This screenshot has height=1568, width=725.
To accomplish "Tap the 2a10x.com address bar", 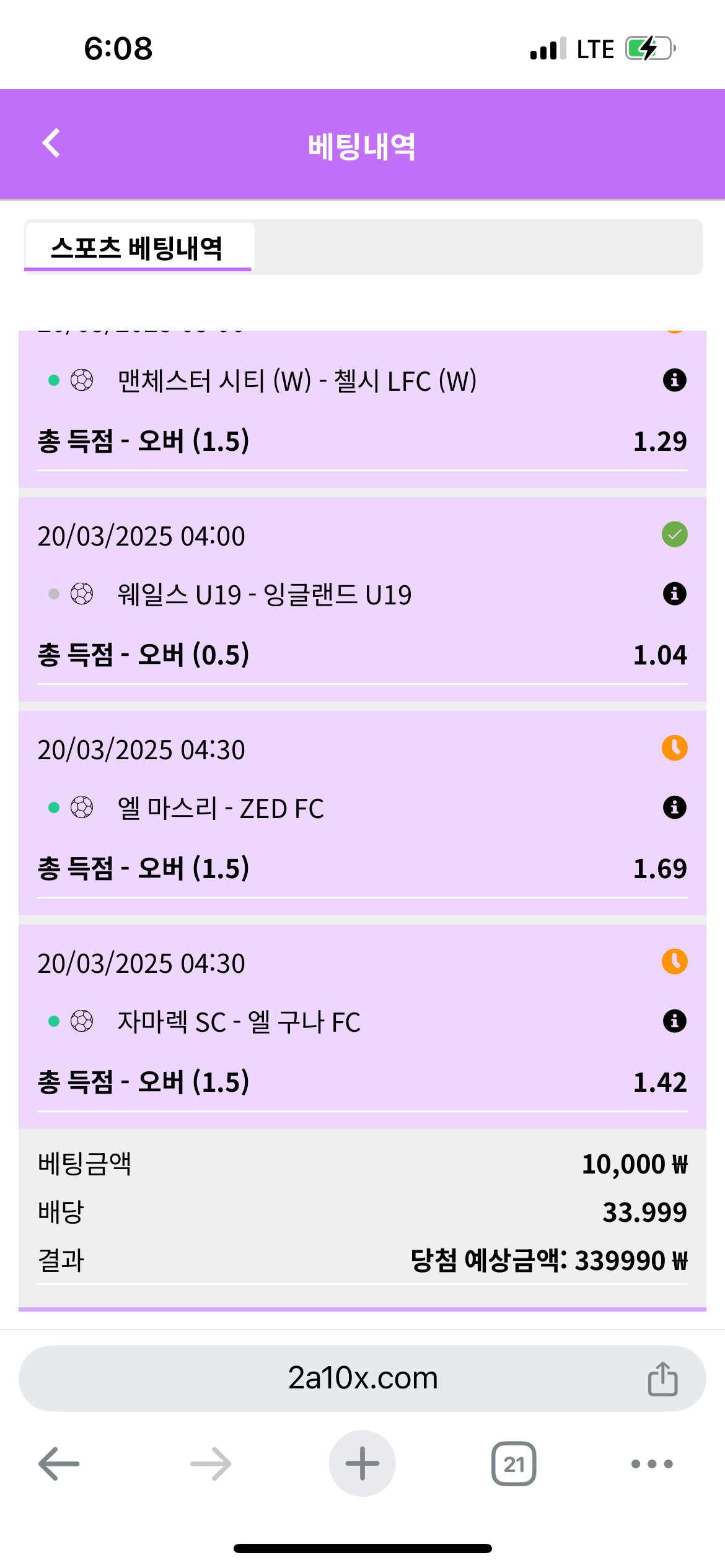I will click(362, 1379).
